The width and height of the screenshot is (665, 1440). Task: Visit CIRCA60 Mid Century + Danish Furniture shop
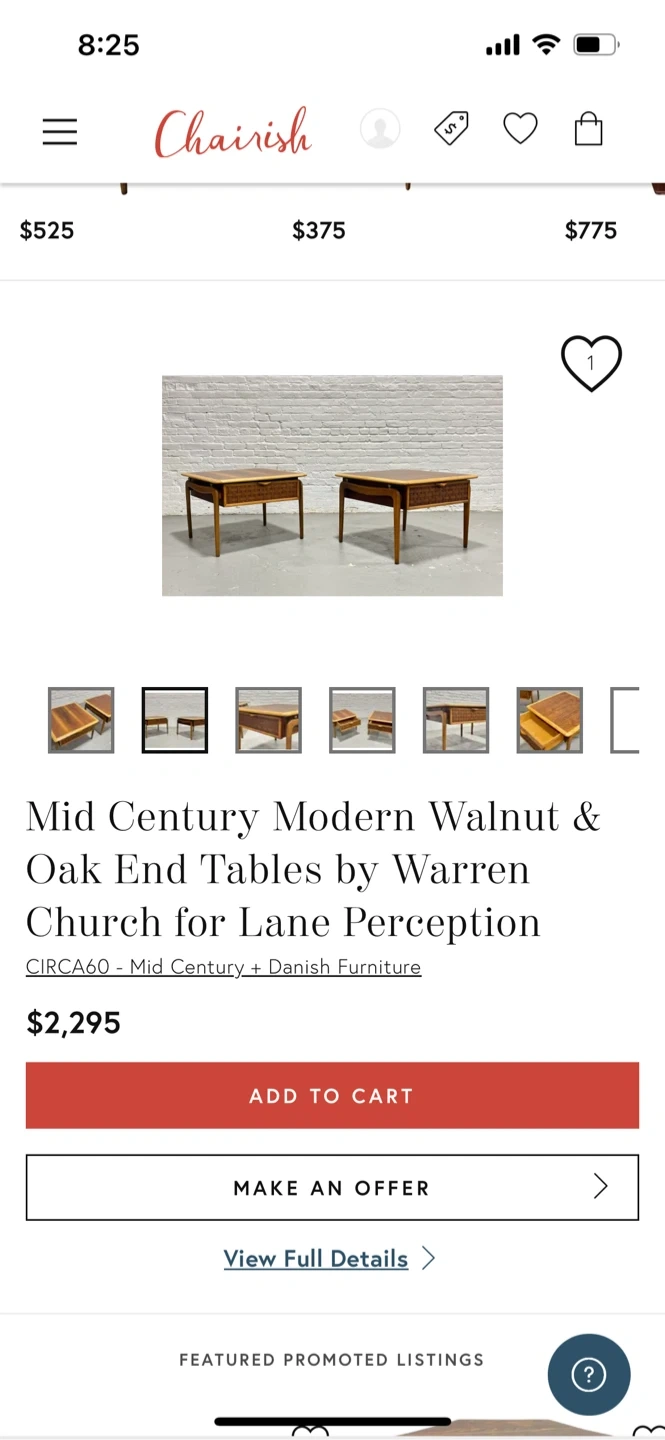click(223, 967)
